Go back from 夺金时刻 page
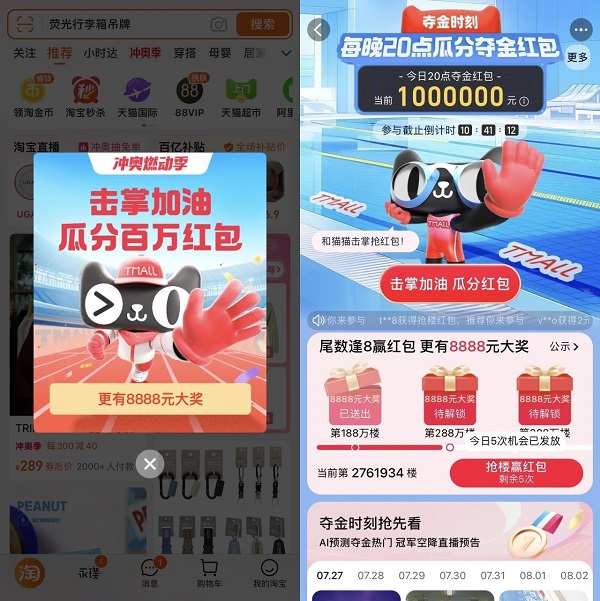The width and height of the screenshot is (600, 601). pos(318,29)
